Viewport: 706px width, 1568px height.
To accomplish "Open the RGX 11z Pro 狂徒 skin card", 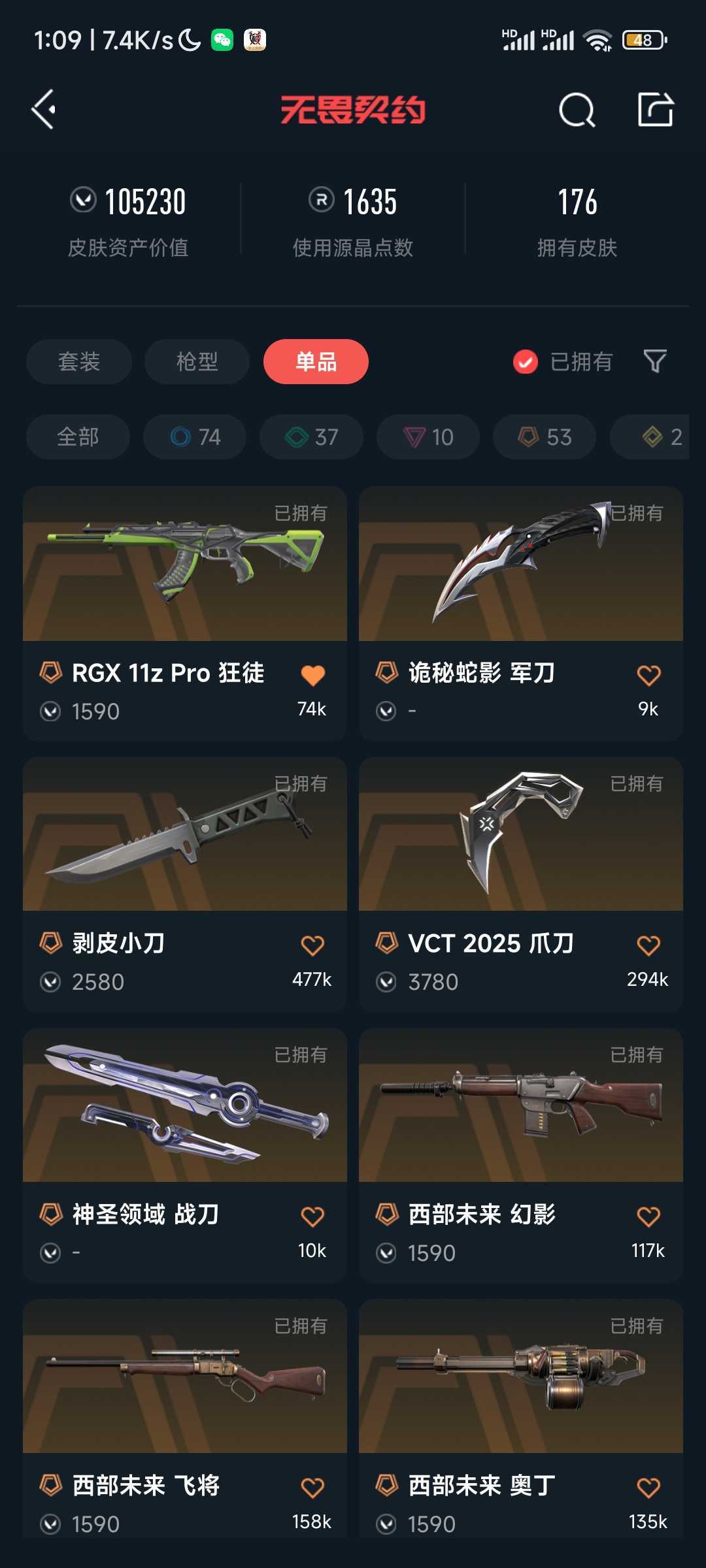I will pos(185,613).
